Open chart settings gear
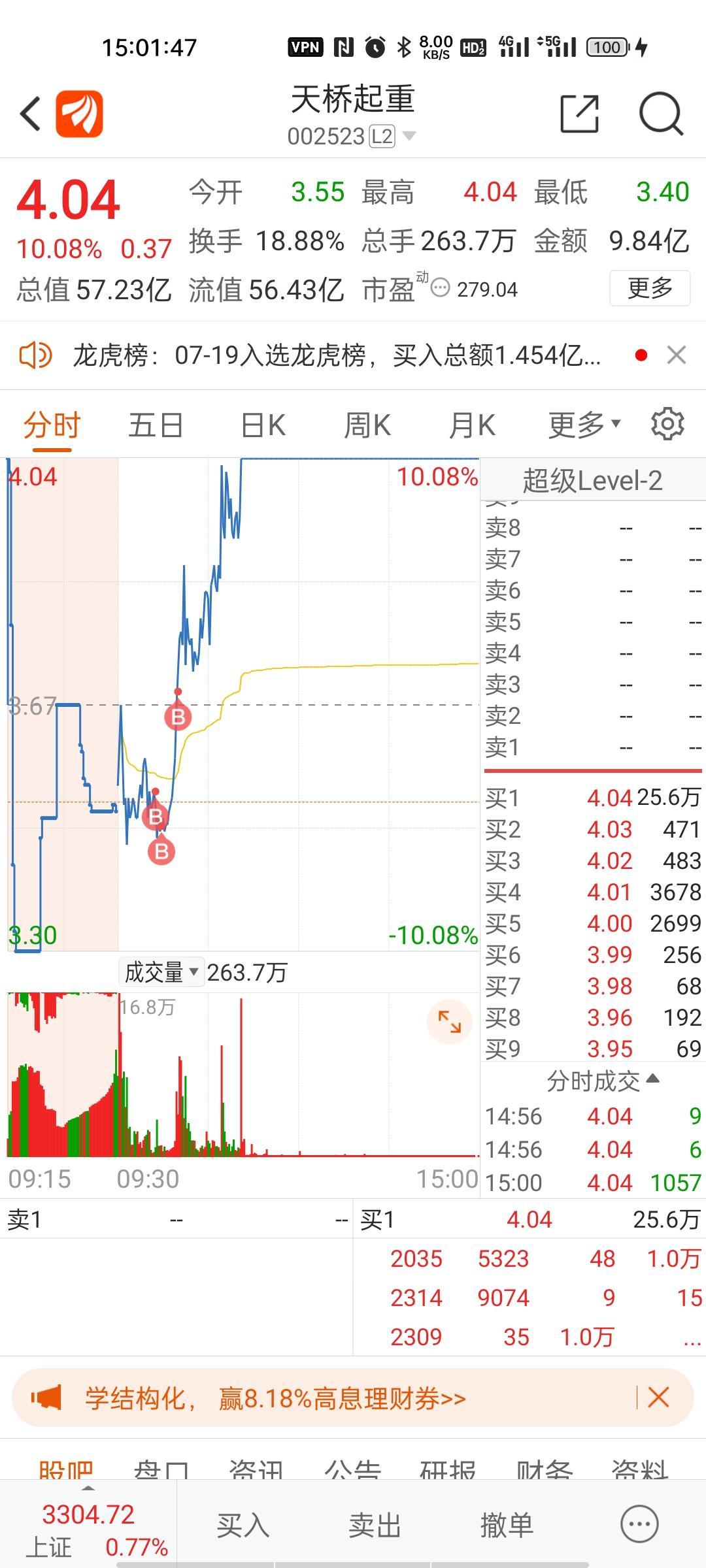The image size is (706, 1568). click(667, 424)
